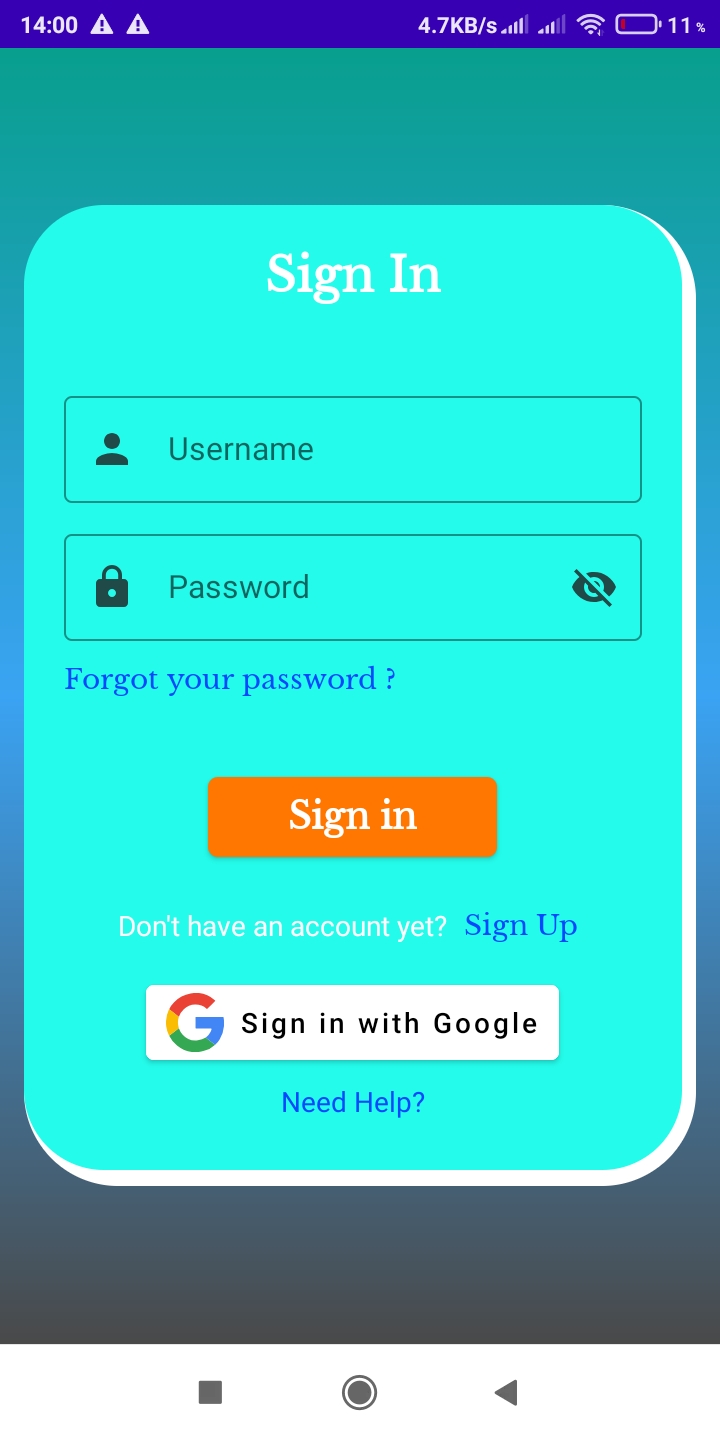
Task: Open the Forgot your password link
Action: pos(230,680)
